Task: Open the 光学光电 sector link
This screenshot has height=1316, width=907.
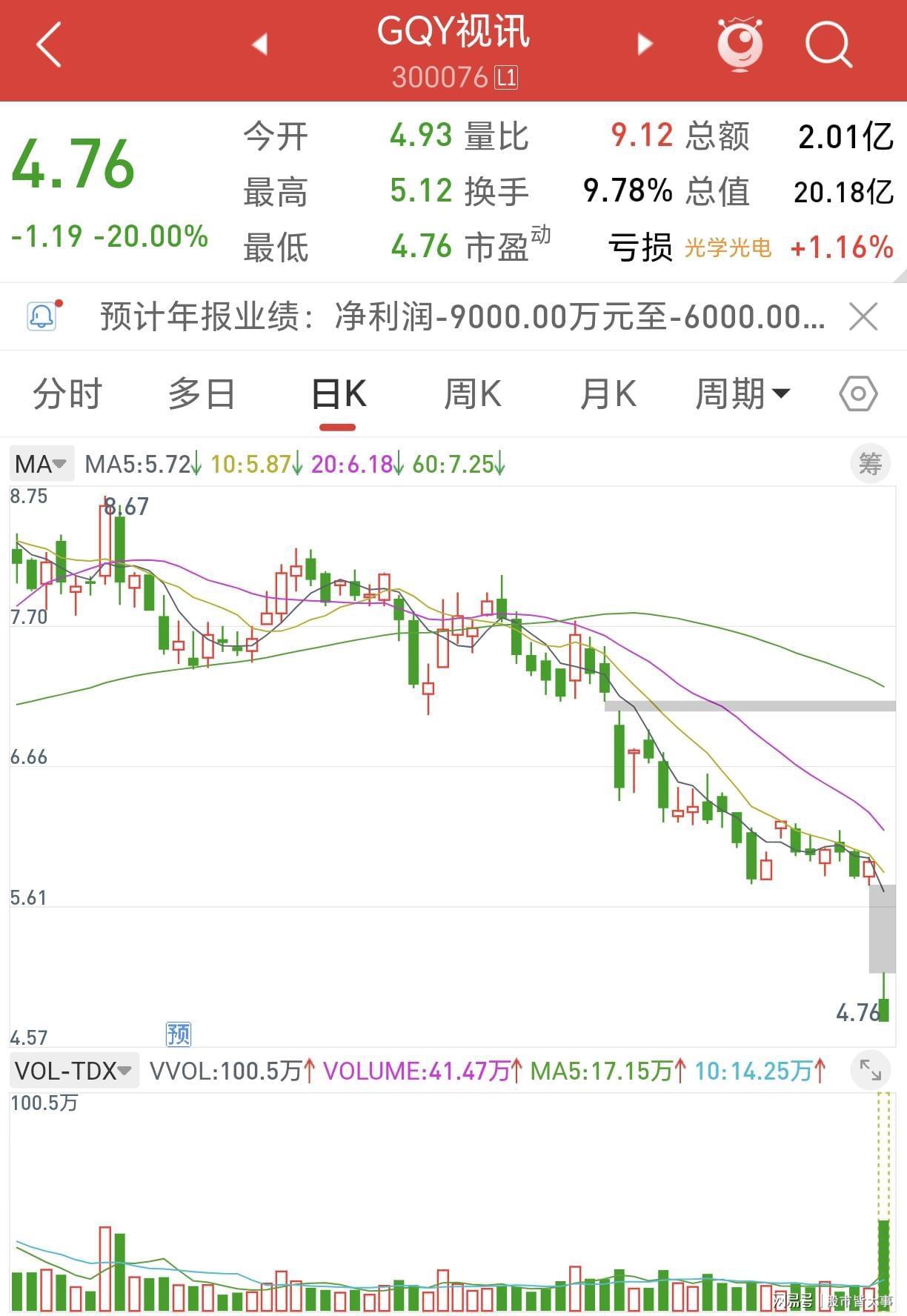Action: pos(728,247)
